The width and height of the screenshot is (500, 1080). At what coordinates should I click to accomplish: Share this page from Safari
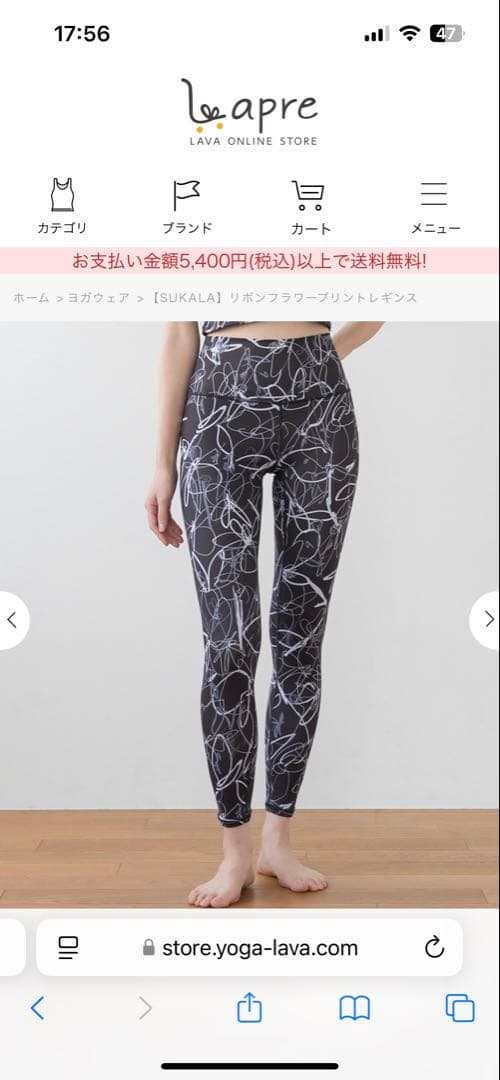pyautogui.click(x=249, y=1008)
